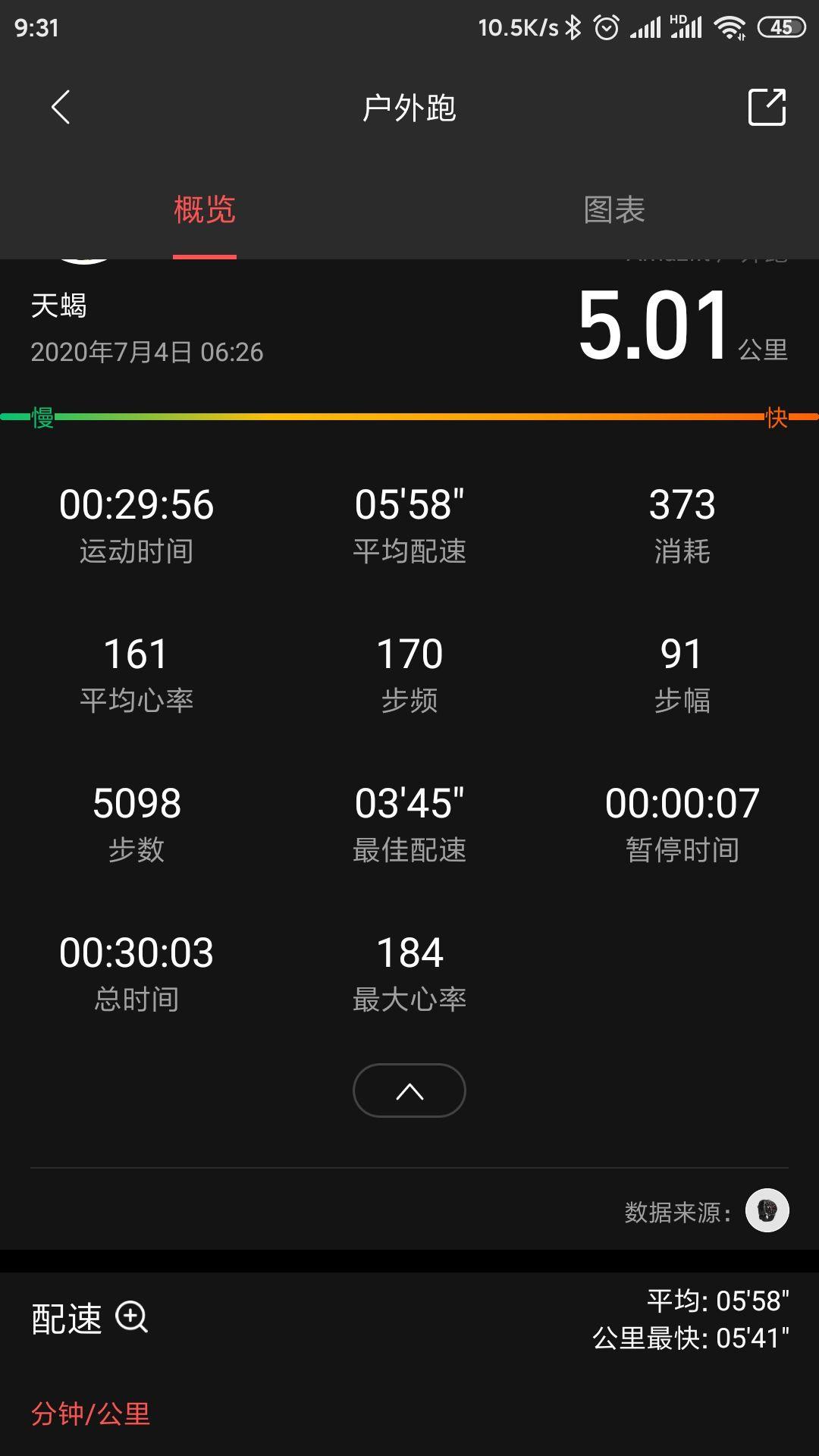Open the share icon for this run
Screen dimensions: 819x1456
tap(768, 107)
